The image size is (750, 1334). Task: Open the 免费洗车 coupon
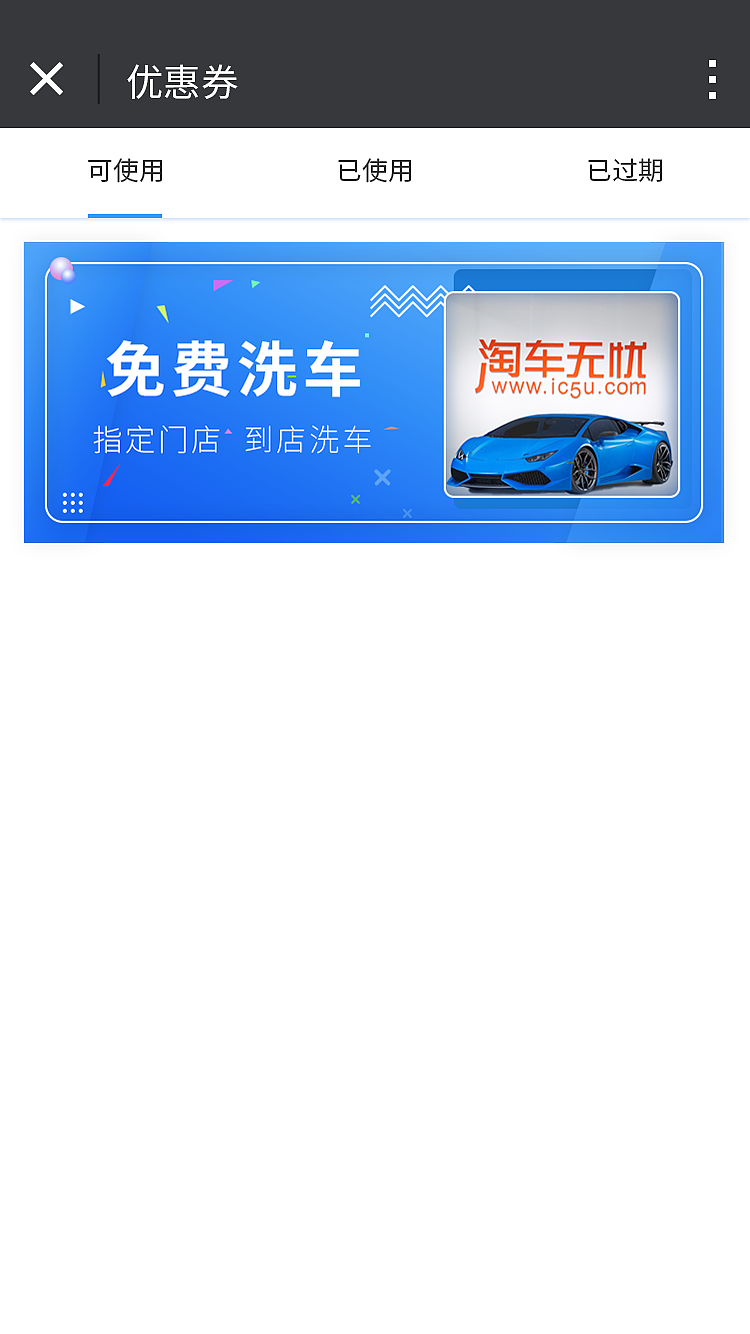pos(373,392)
